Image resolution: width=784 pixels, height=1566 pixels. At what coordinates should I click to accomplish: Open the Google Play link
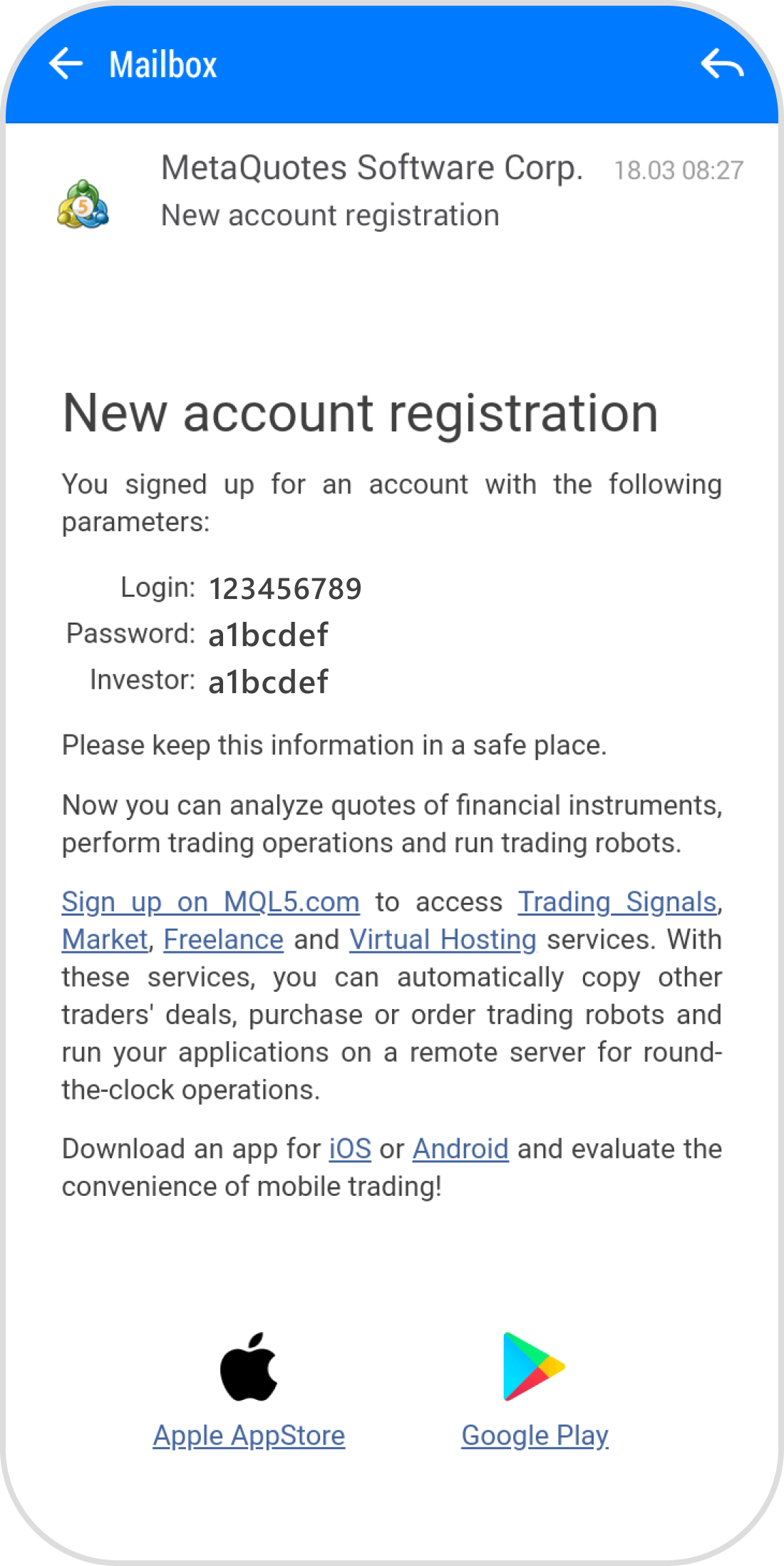pos(535,1435)
